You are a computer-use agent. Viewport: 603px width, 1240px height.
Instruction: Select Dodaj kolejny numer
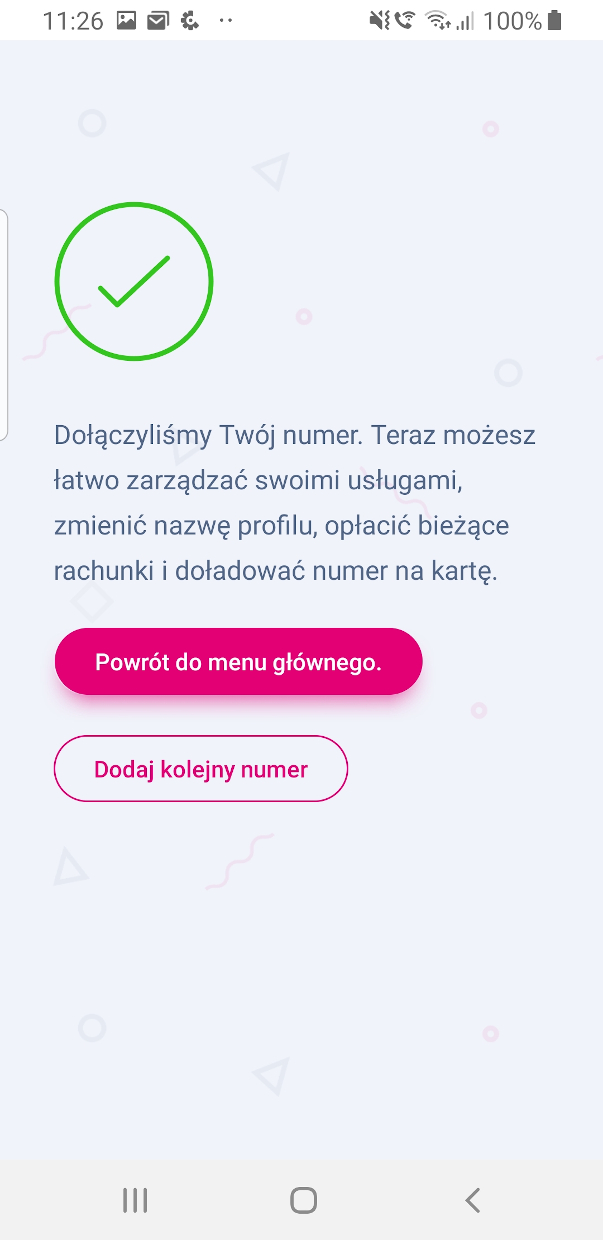[201, 769]
